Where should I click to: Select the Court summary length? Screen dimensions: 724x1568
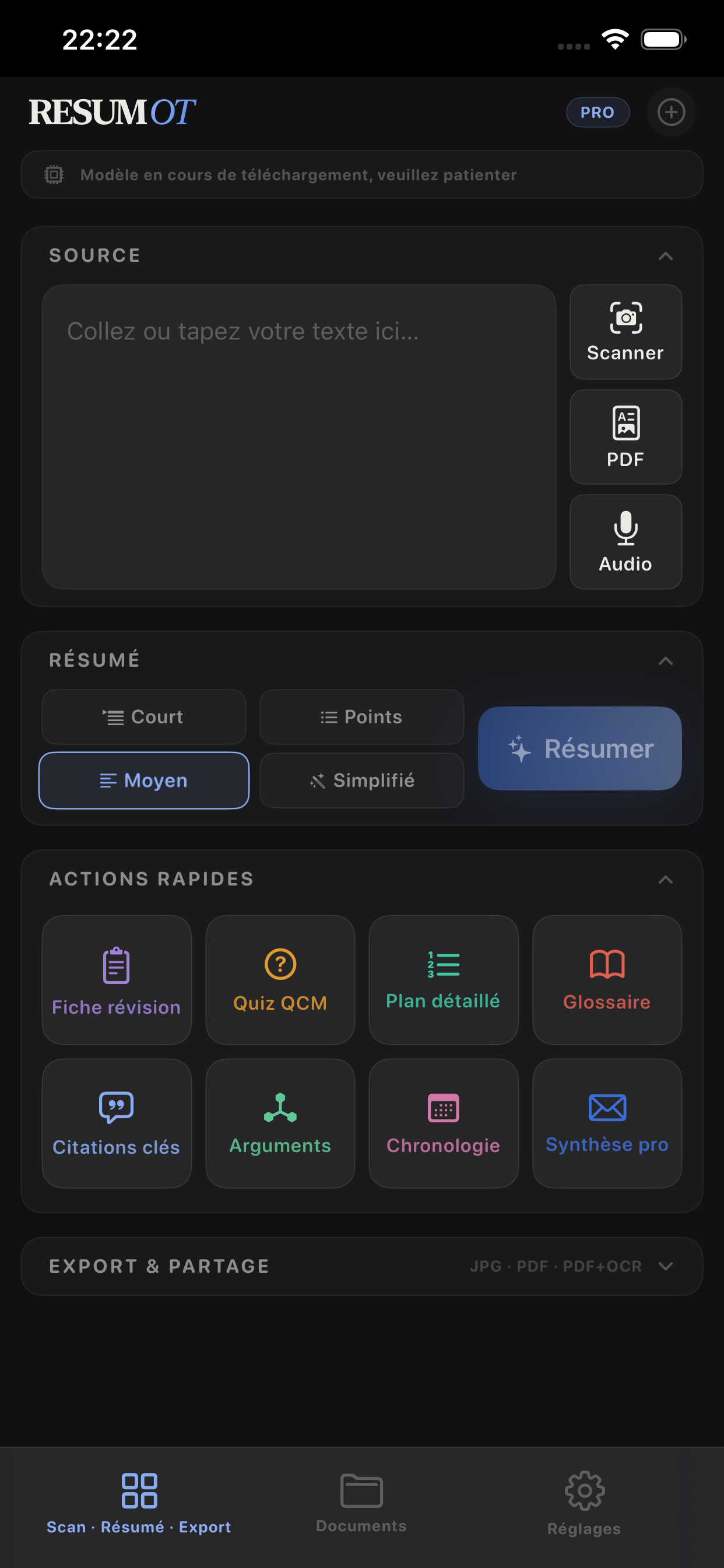click(143, 716)
